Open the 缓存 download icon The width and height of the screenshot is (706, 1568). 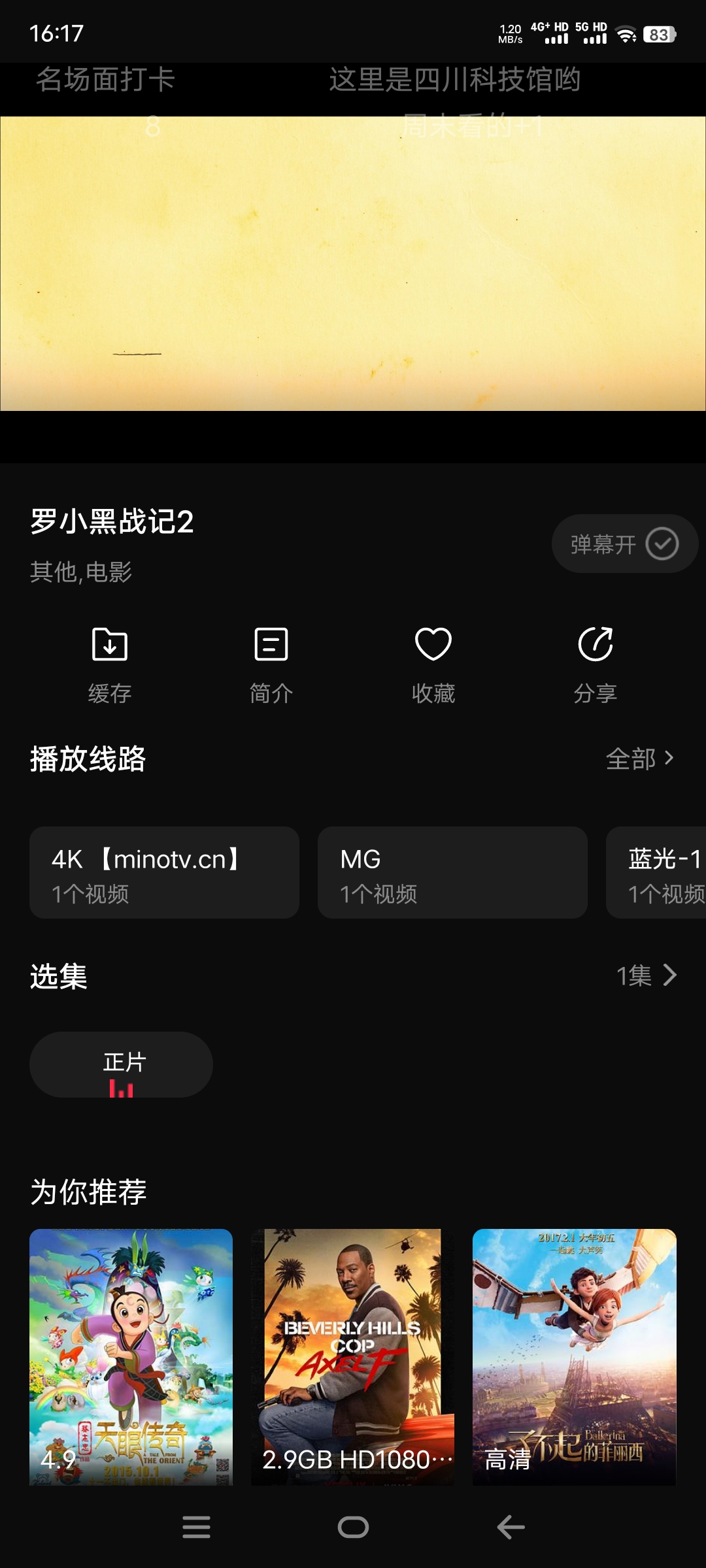coord(110,661)
